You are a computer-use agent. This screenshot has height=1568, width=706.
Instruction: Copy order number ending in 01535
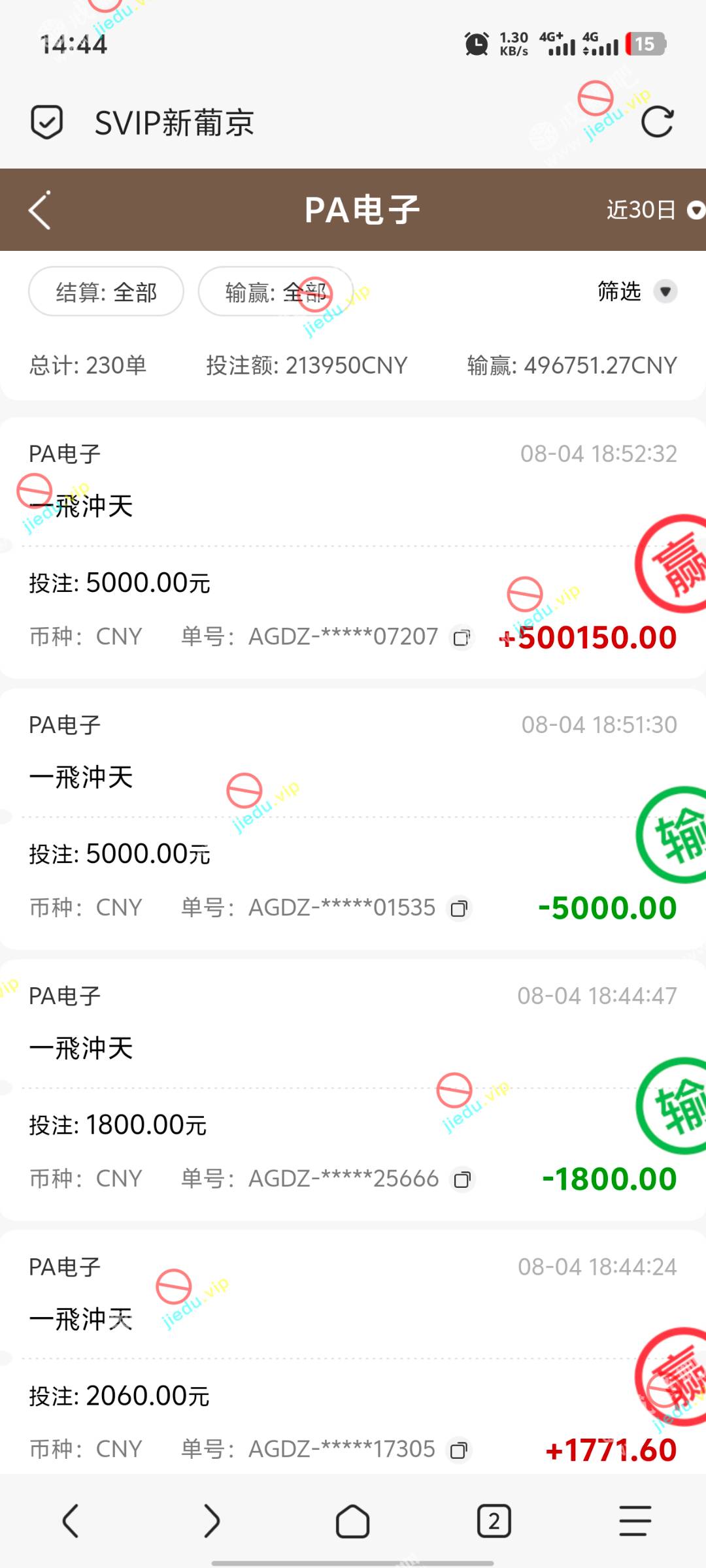tap(460, 909)
